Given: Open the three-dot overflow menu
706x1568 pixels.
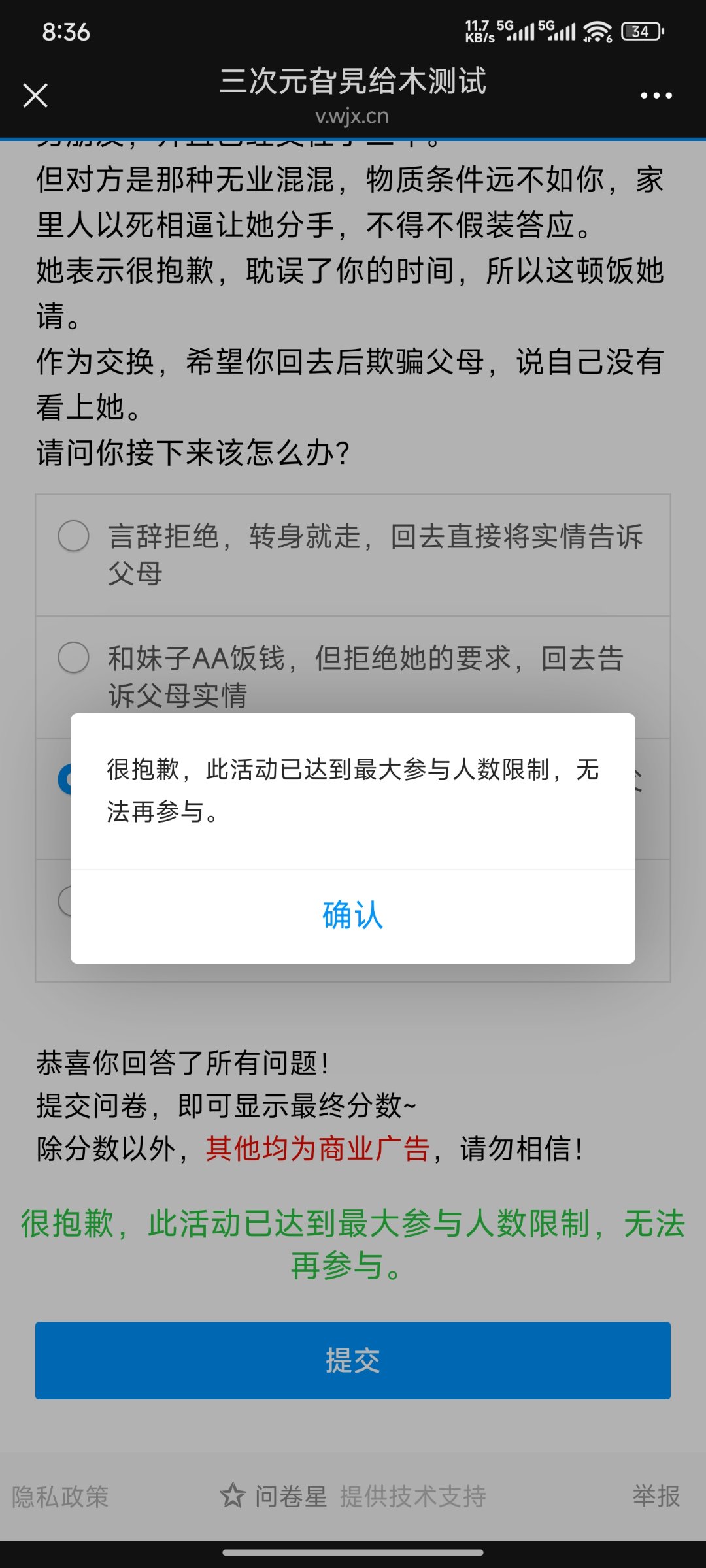Looking at the screenshot, I should click(x=656, y=95).
